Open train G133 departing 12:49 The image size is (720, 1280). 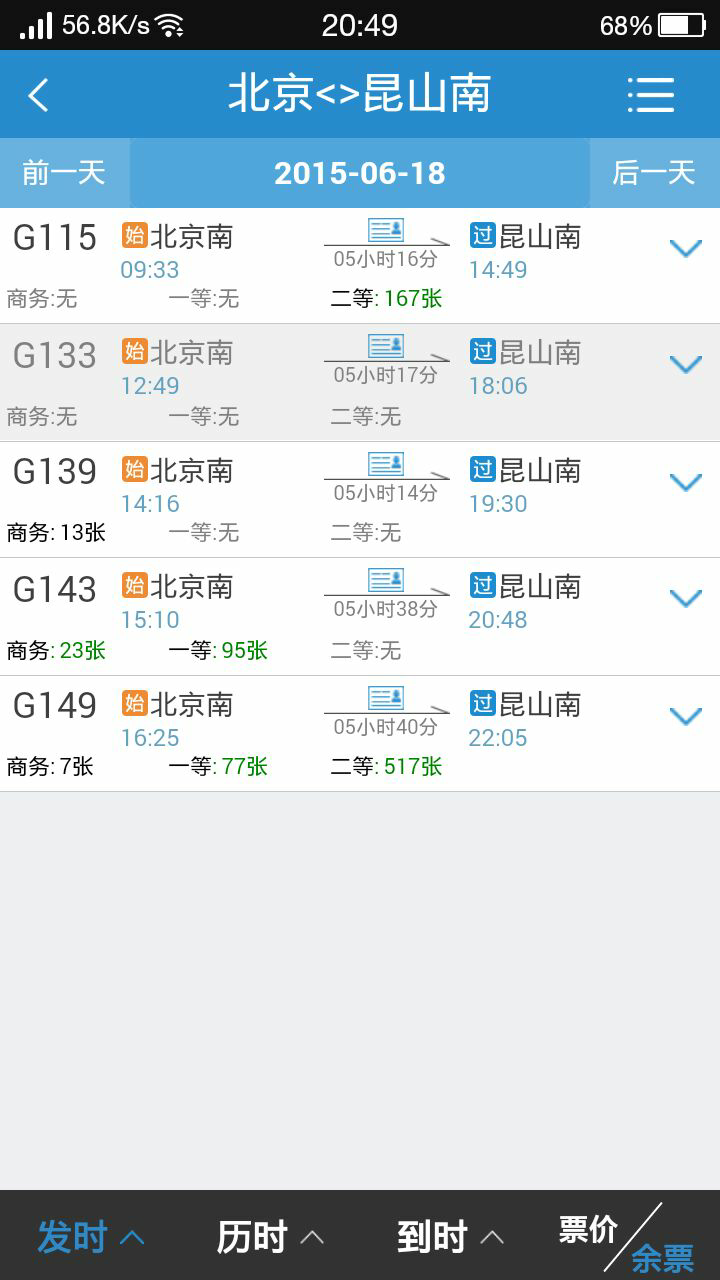click(360, 382)
